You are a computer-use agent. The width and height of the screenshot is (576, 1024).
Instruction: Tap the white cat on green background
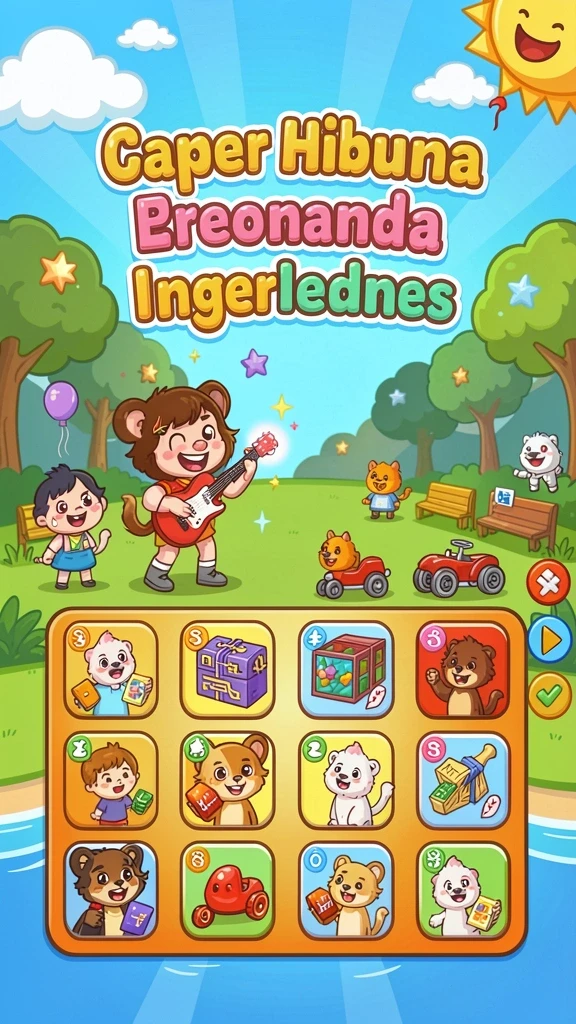(463, 890)
